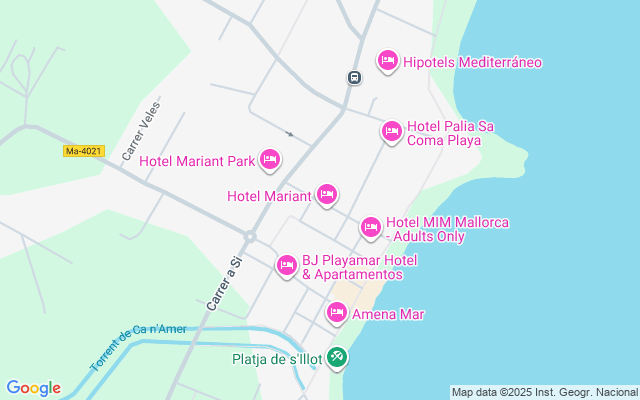
Task: Open the Hipotels Mediterráneo hotel marker
Action: pos(388,61)
